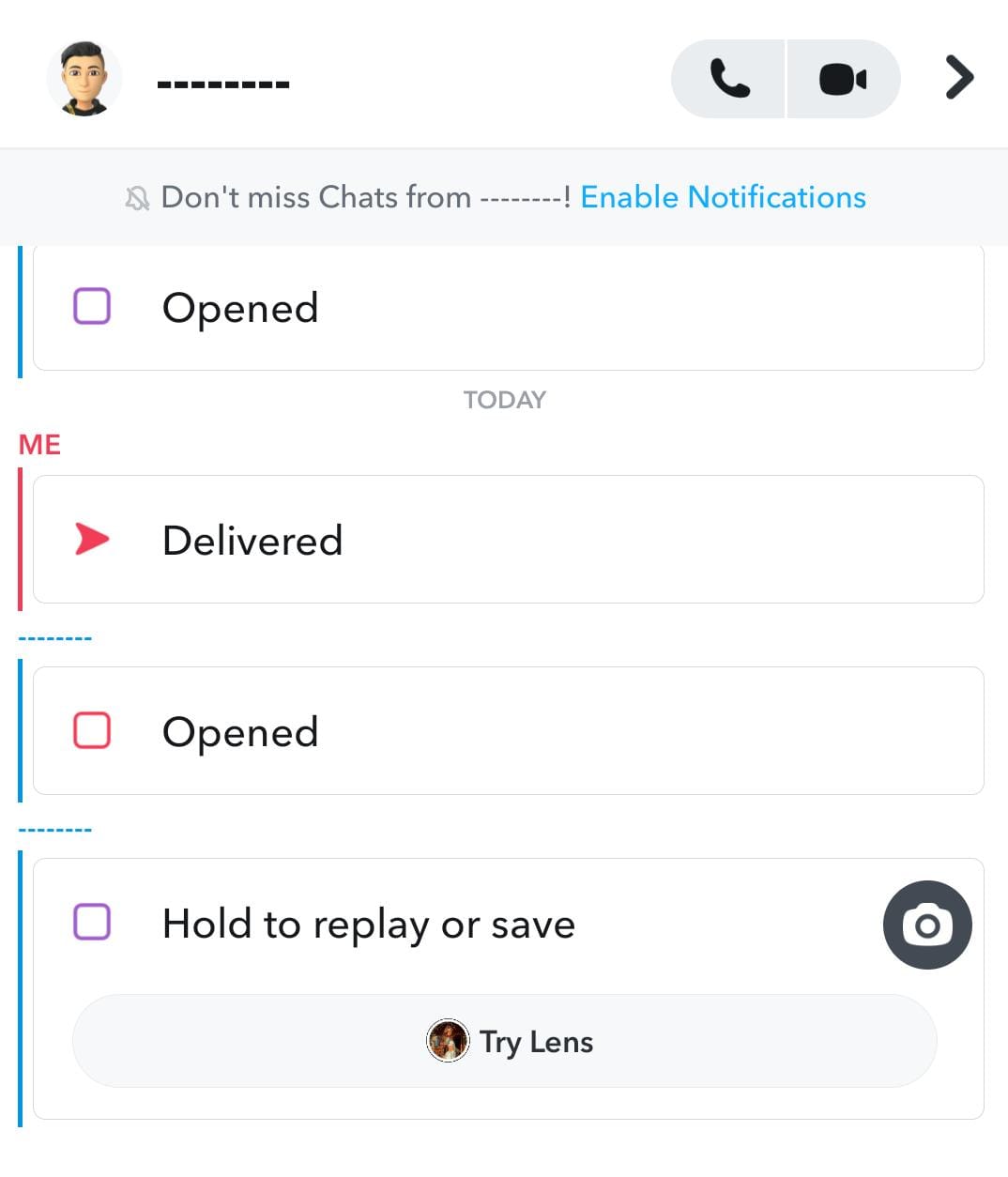Select the red Opened snap row

[x=508, y=731]
